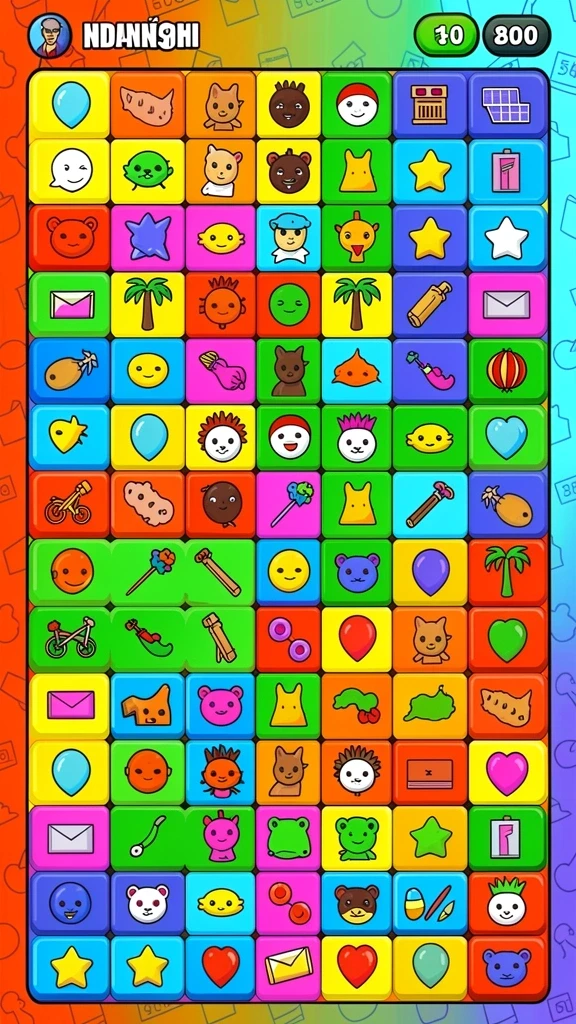Select the blue smiley face tile
This screenshot has height=1024, width=576.
pos(70,904)
